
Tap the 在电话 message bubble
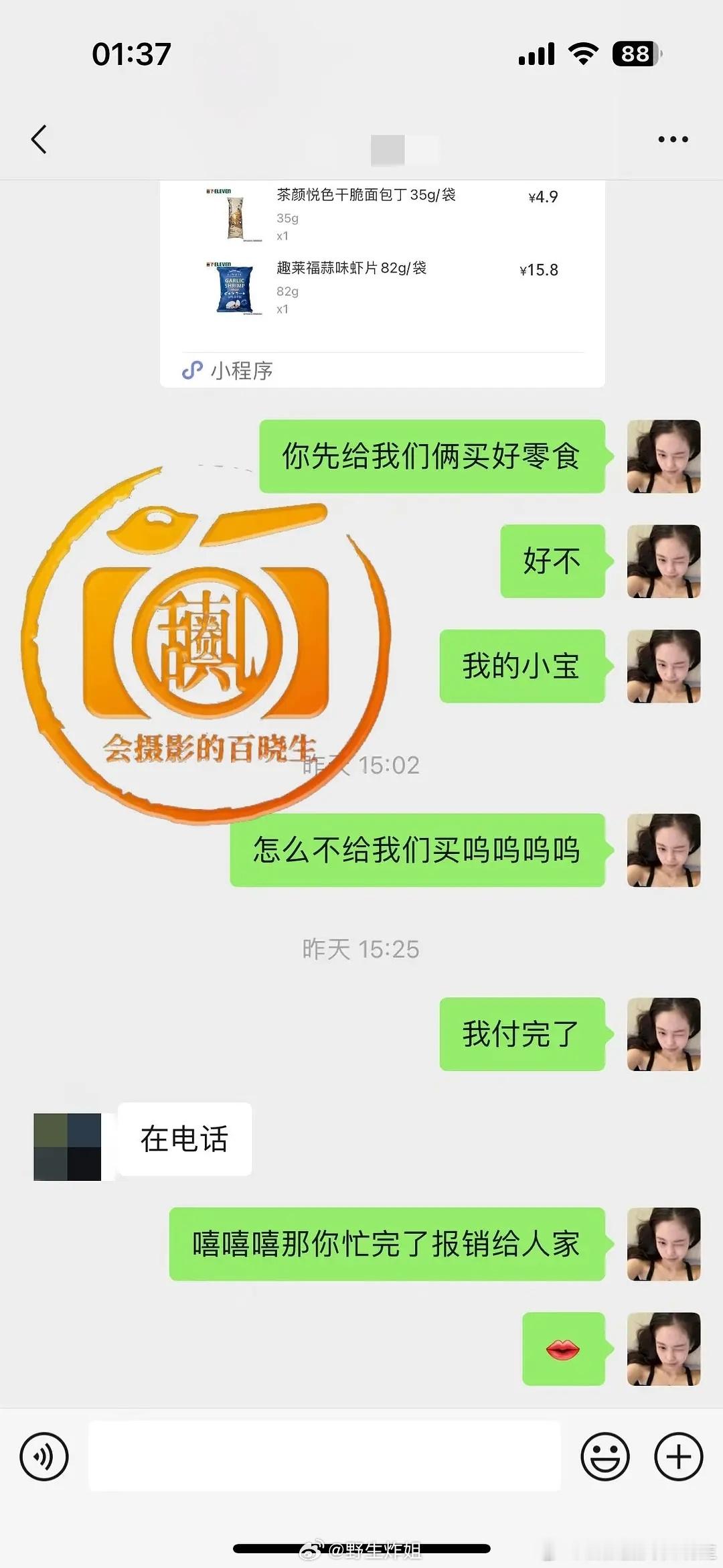(x=185, y=1139)
